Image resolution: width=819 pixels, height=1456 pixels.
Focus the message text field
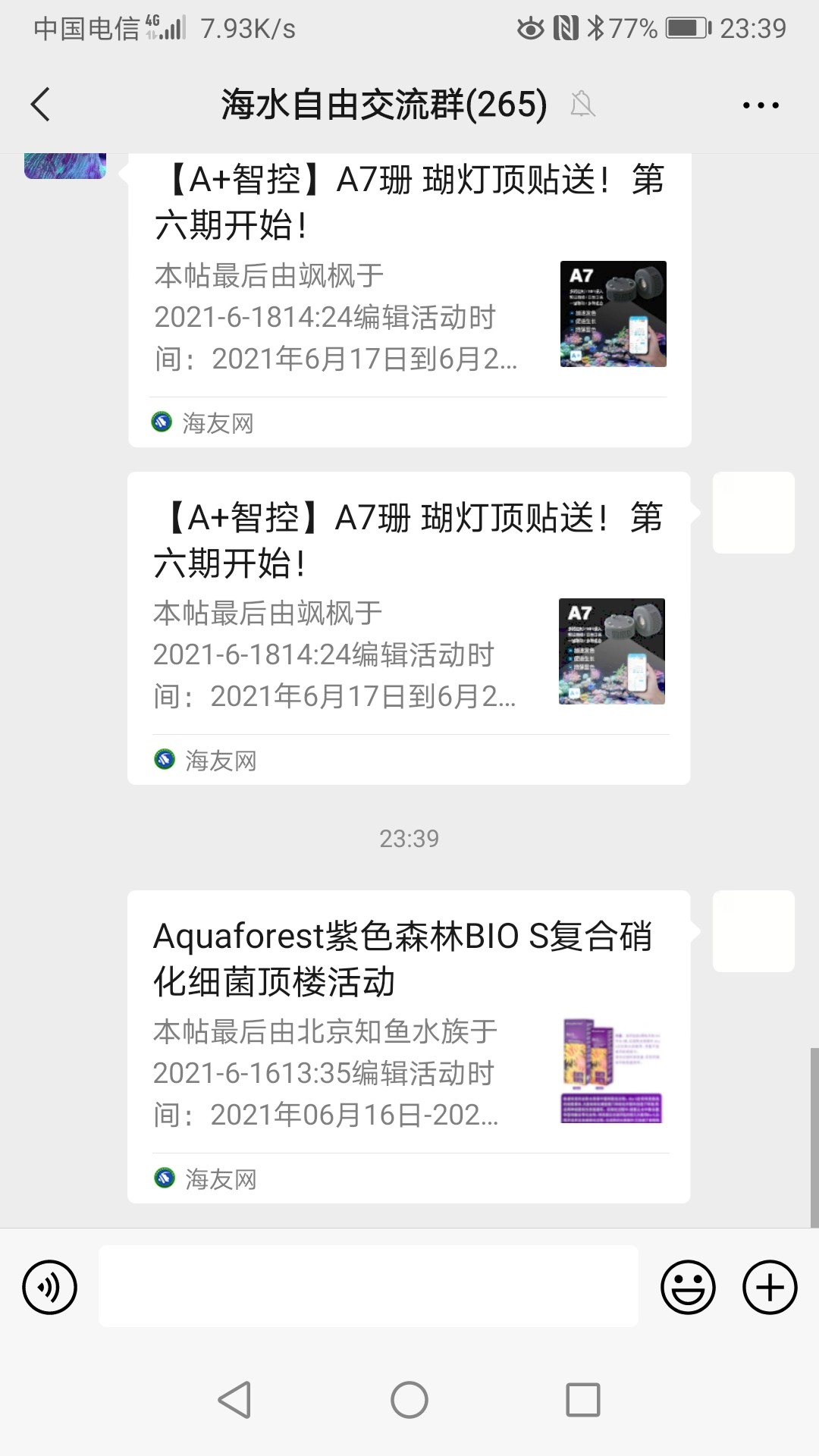pos(368,1286)
